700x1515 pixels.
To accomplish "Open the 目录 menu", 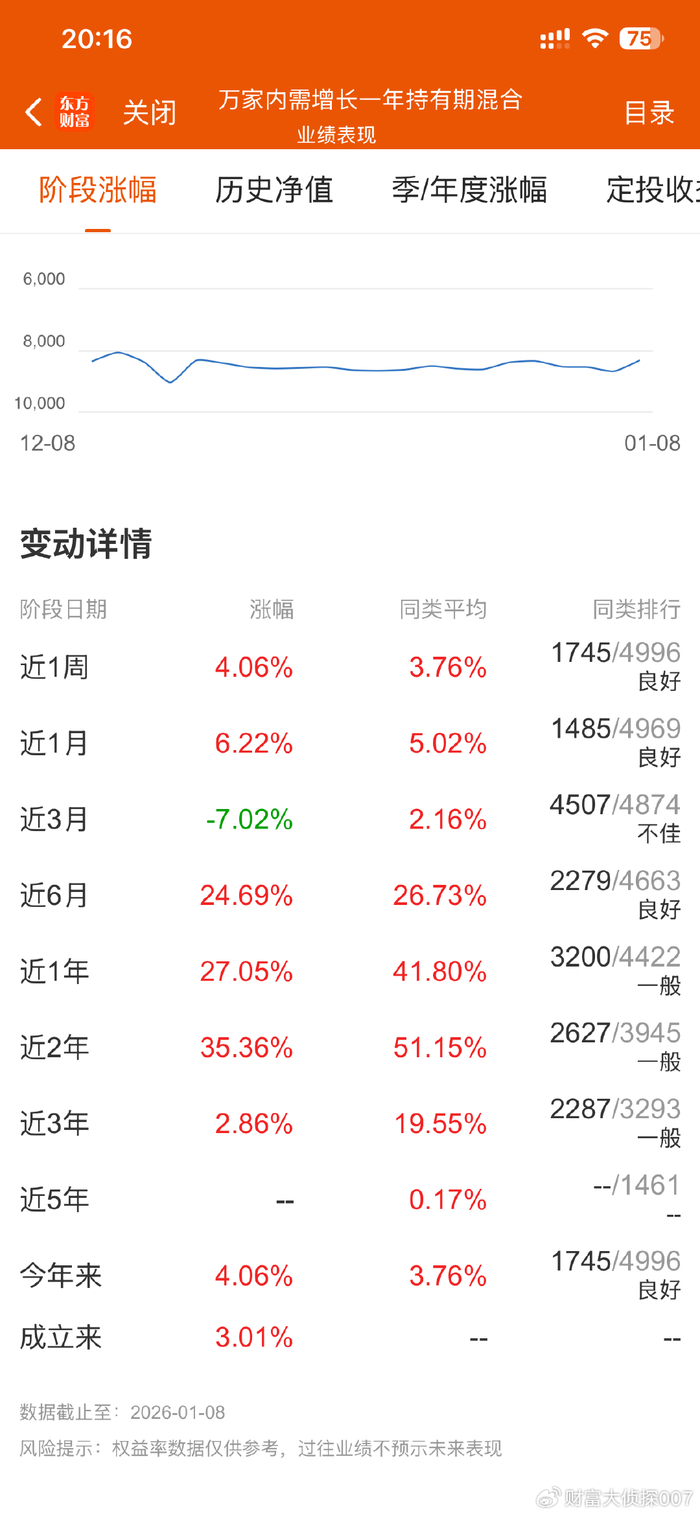I will click(x=650, y=112).
